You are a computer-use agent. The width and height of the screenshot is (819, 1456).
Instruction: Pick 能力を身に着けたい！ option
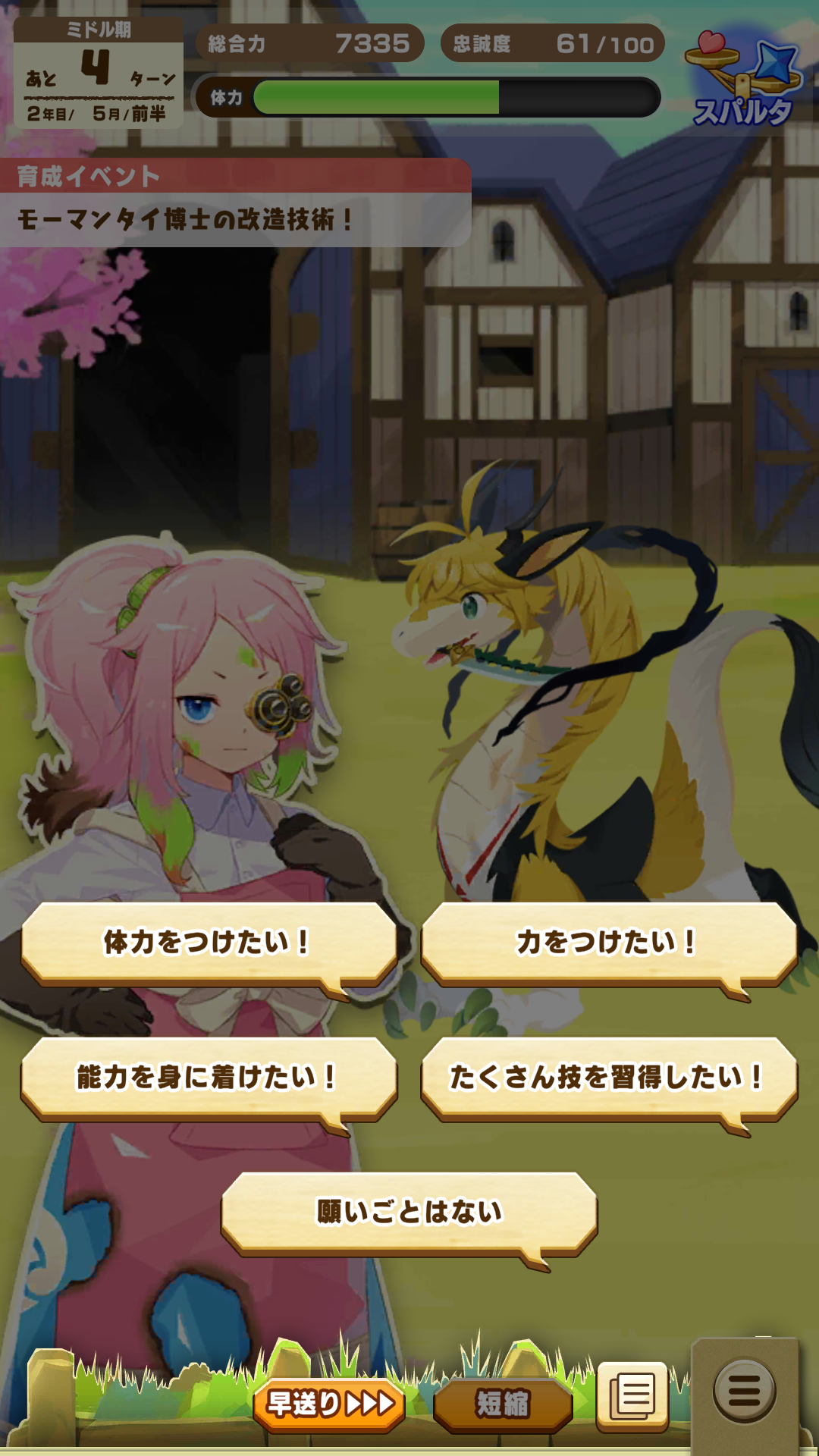(x=208, y=1077)
